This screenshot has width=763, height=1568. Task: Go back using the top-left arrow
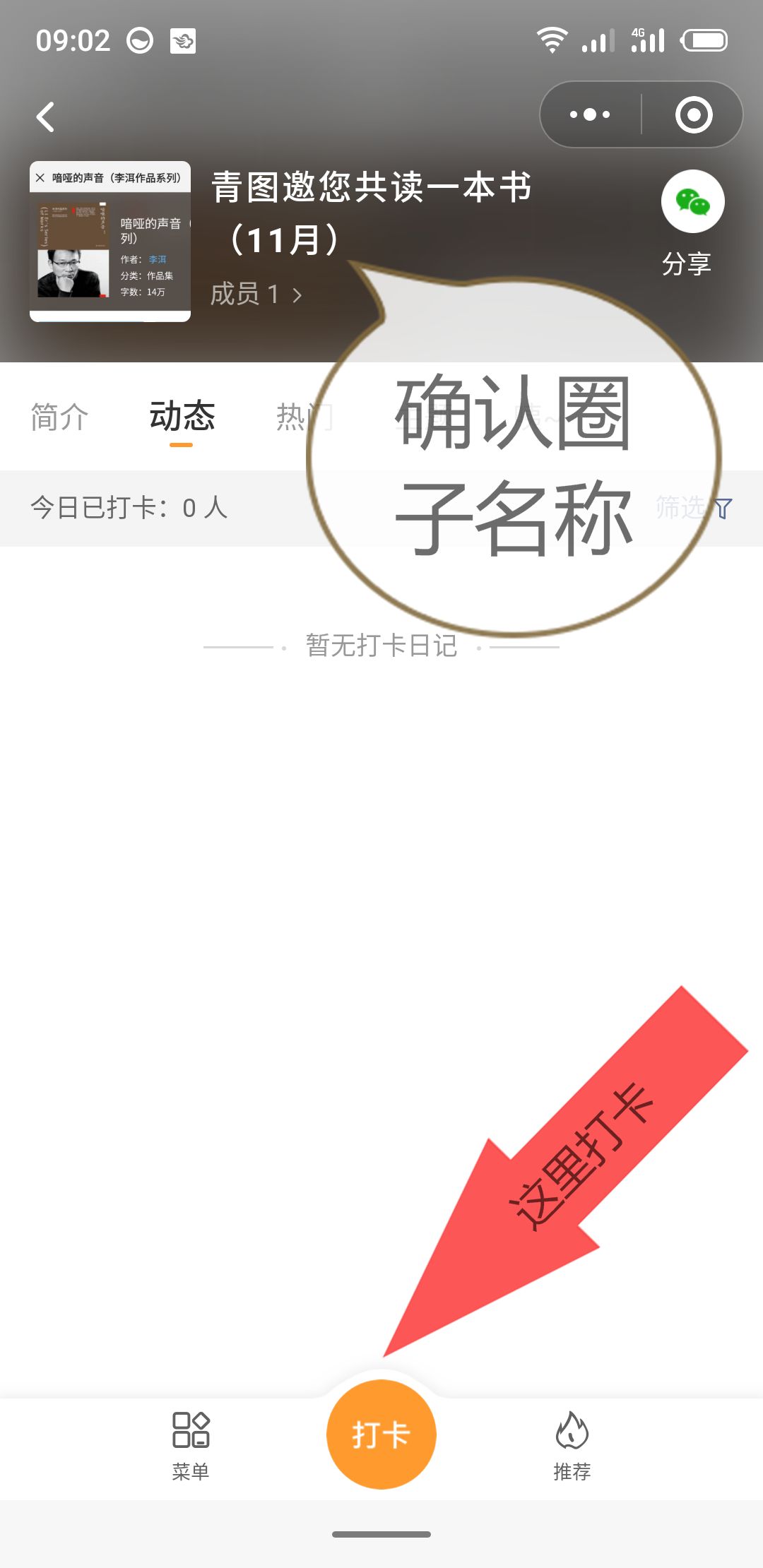pyautogui.click(x=46, y=117)
